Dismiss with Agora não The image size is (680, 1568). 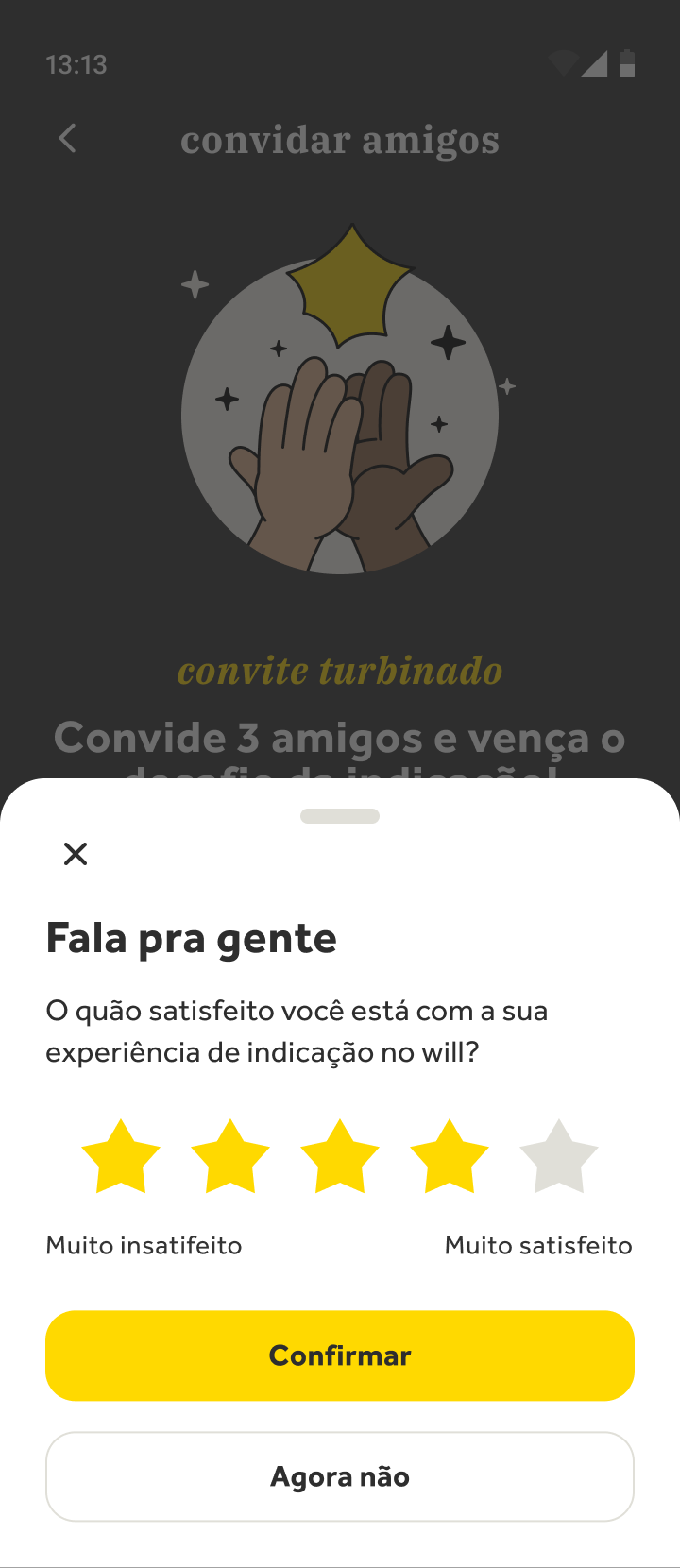pos(340,1476)
